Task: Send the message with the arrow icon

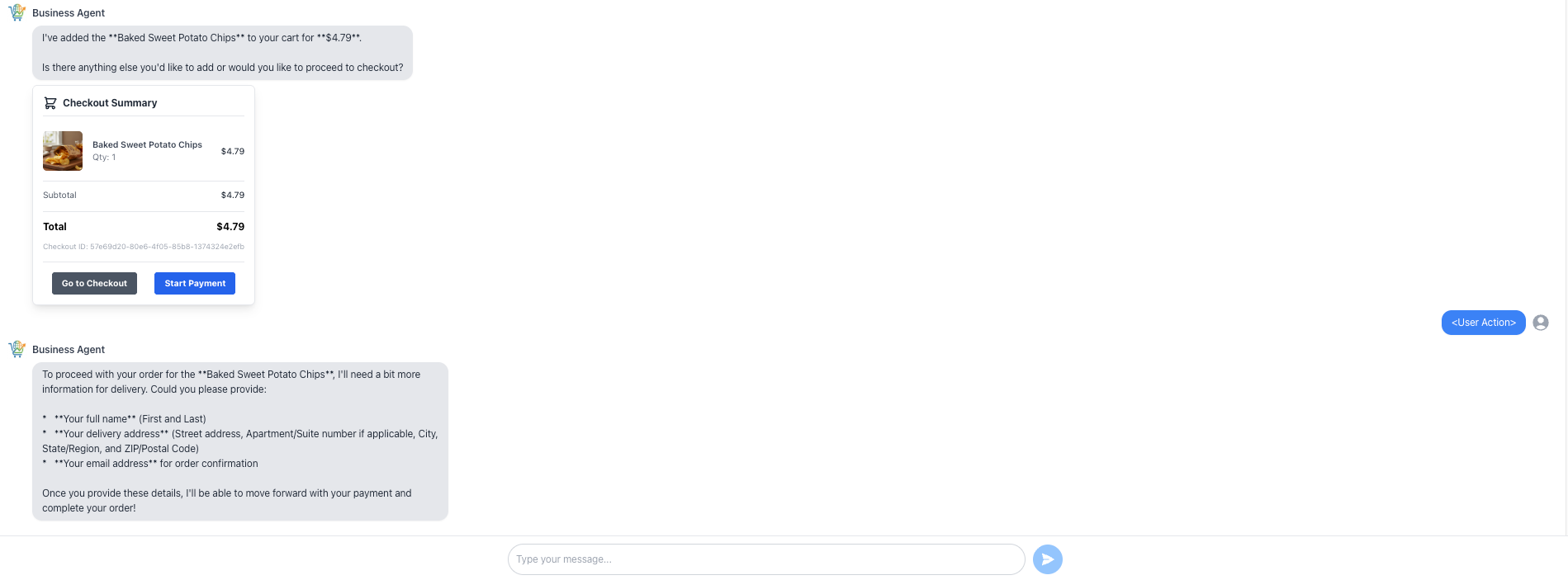Action: (x=1048, y=559)
